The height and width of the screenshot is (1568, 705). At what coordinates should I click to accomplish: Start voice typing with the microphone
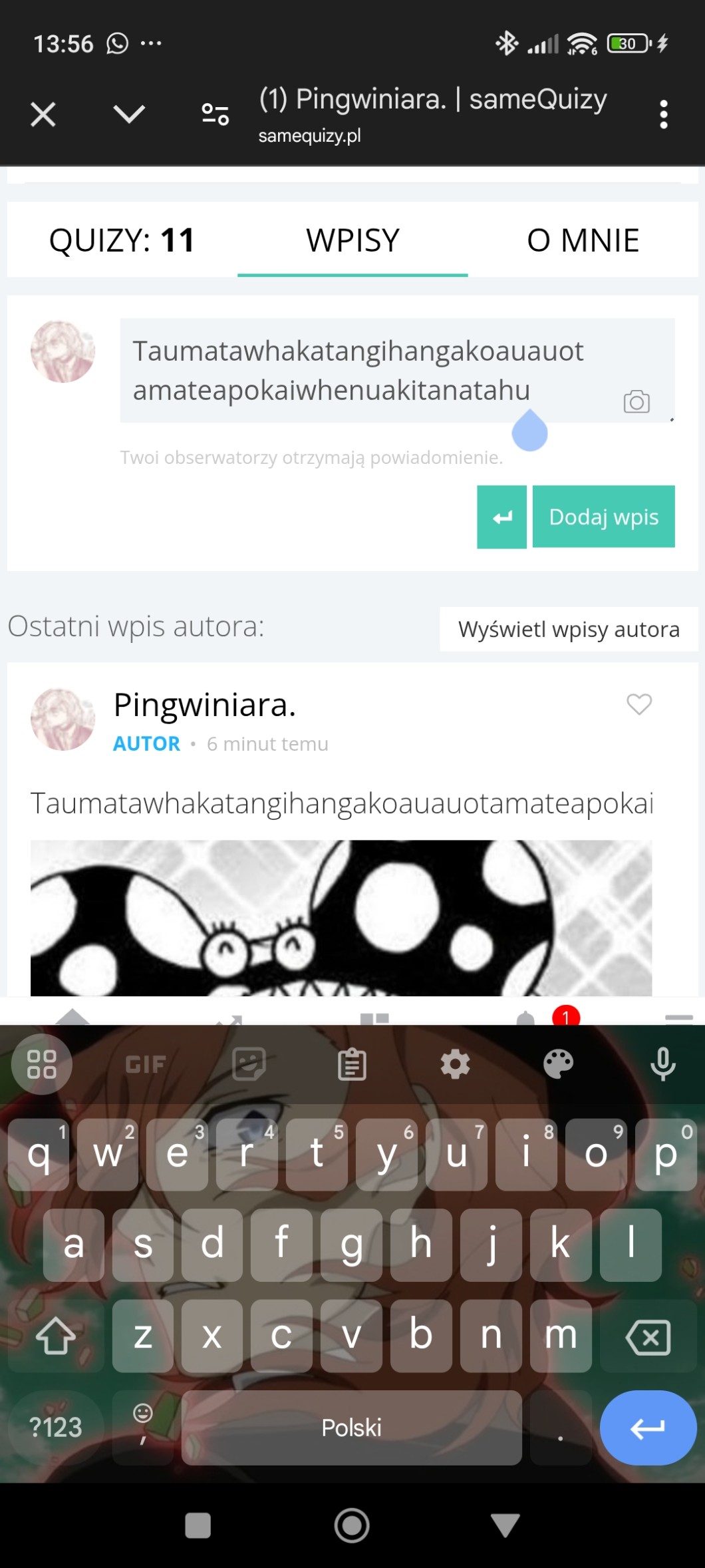(662, 1064)
